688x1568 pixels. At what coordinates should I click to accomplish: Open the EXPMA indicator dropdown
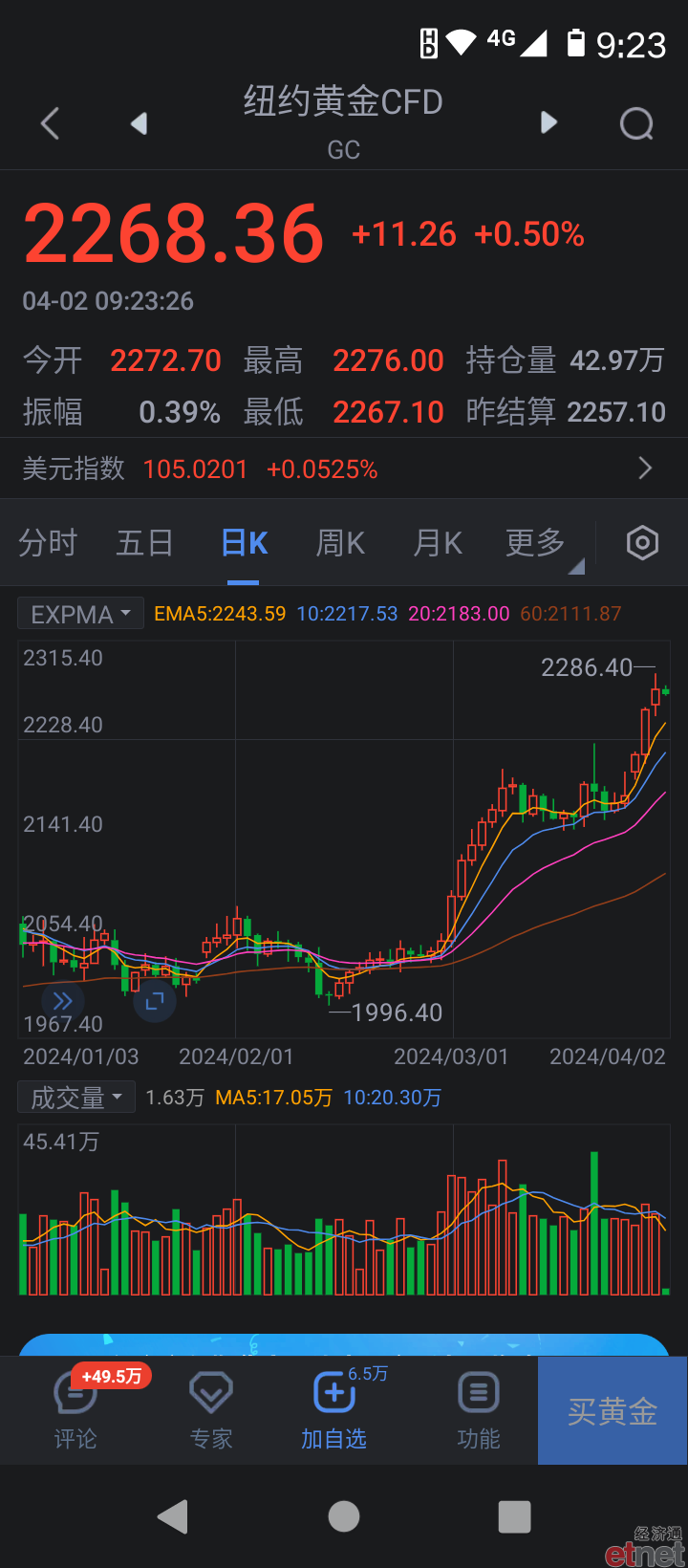click(x=80, y=614)
